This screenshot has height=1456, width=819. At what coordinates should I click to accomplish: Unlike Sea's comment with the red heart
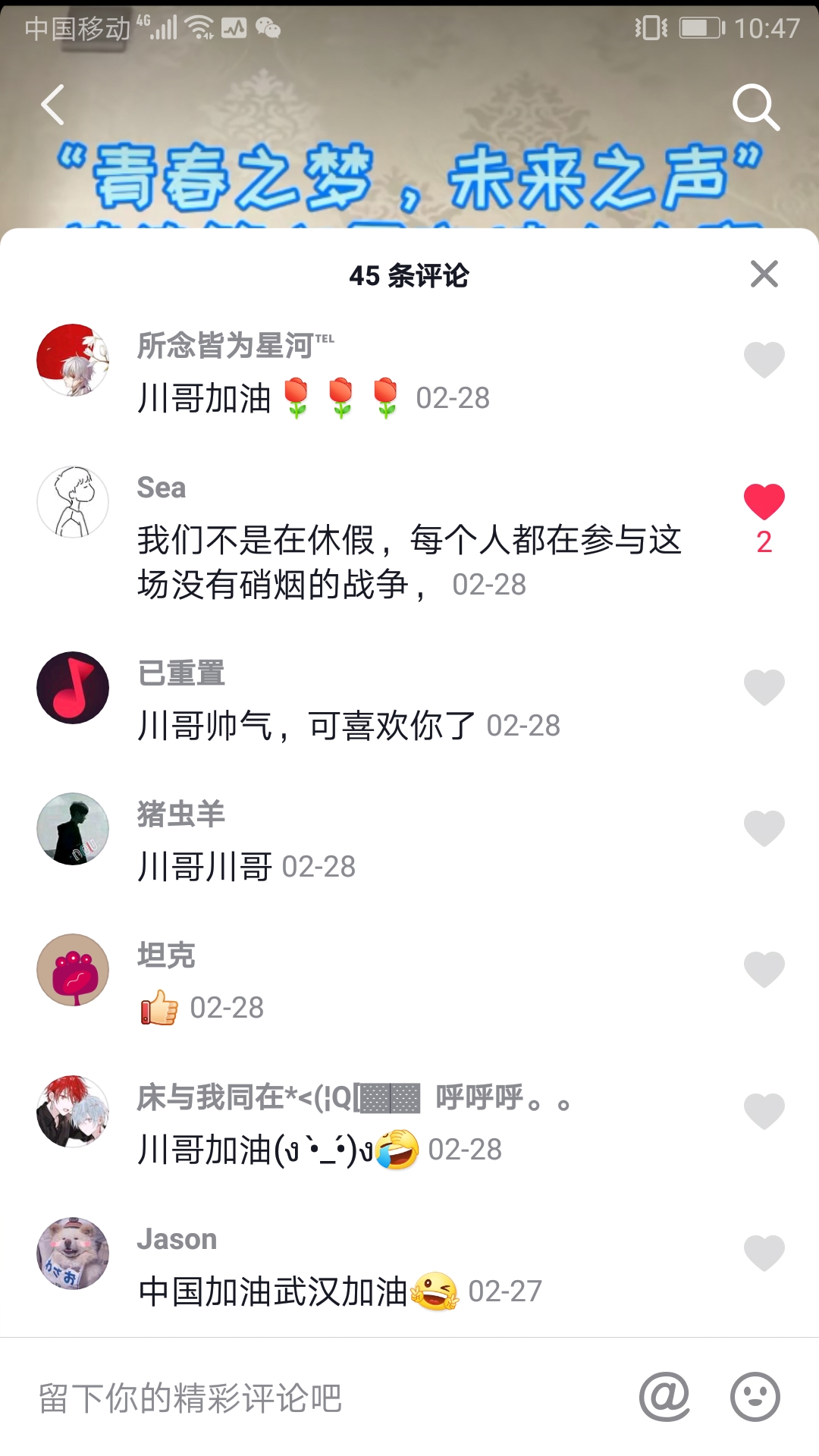point(764,502)
